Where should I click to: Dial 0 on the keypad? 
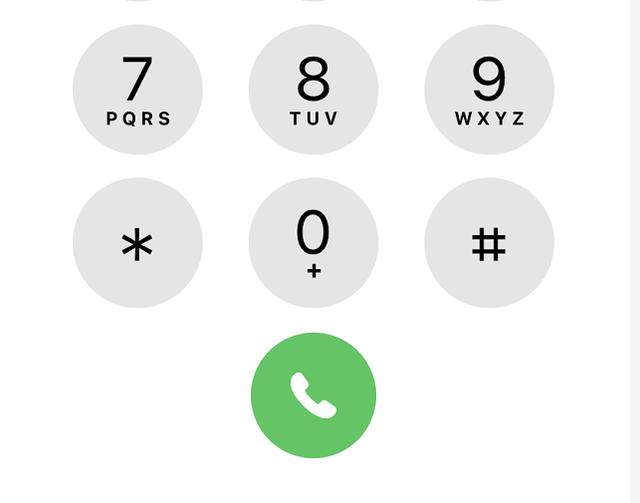pos(313,243)
